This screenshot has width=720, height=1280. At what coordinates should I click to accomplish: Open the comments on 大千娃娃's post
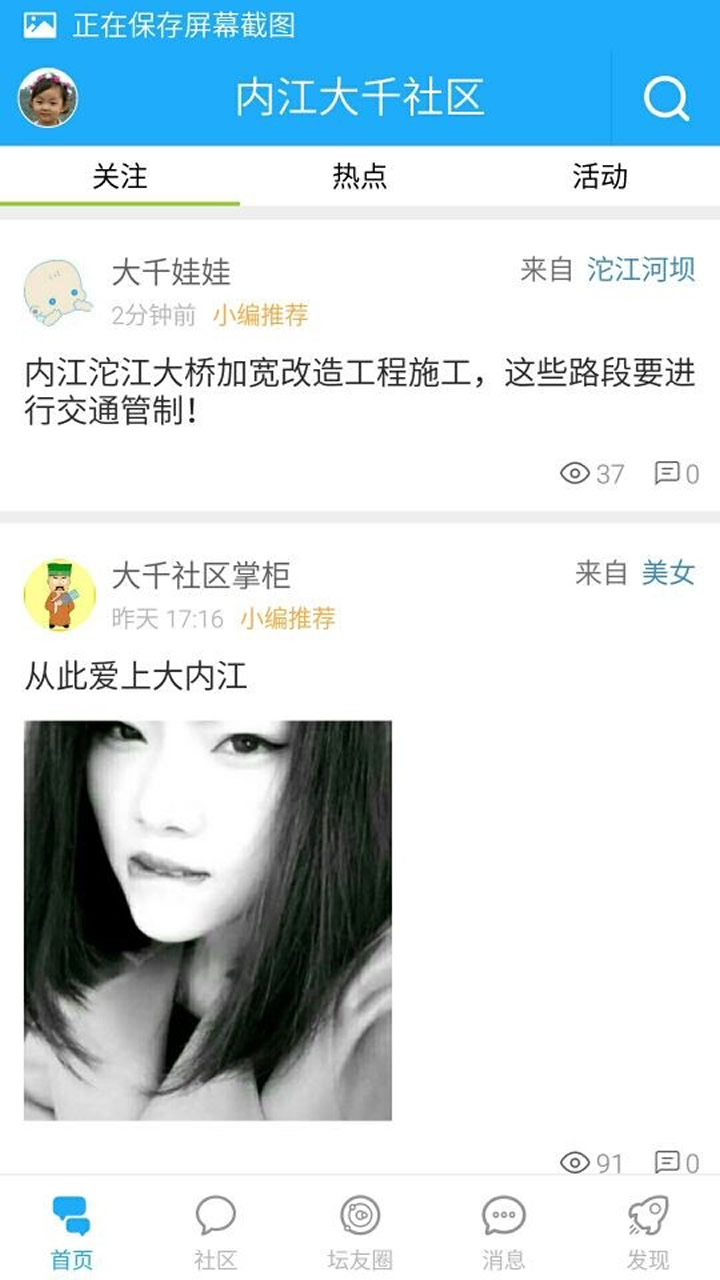pos(677,473)
